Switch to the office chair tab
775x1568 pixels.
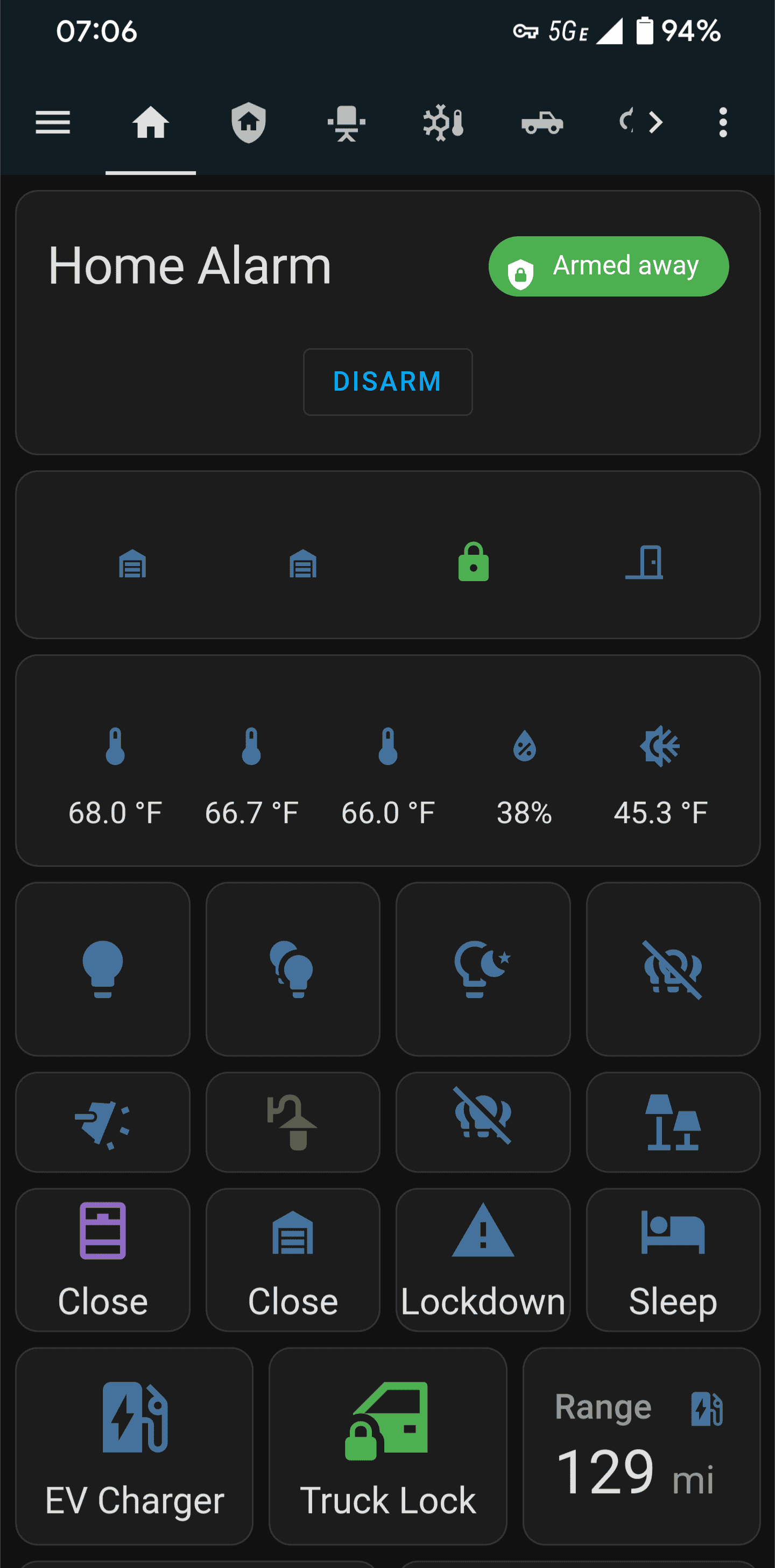[x=347, y=123]
